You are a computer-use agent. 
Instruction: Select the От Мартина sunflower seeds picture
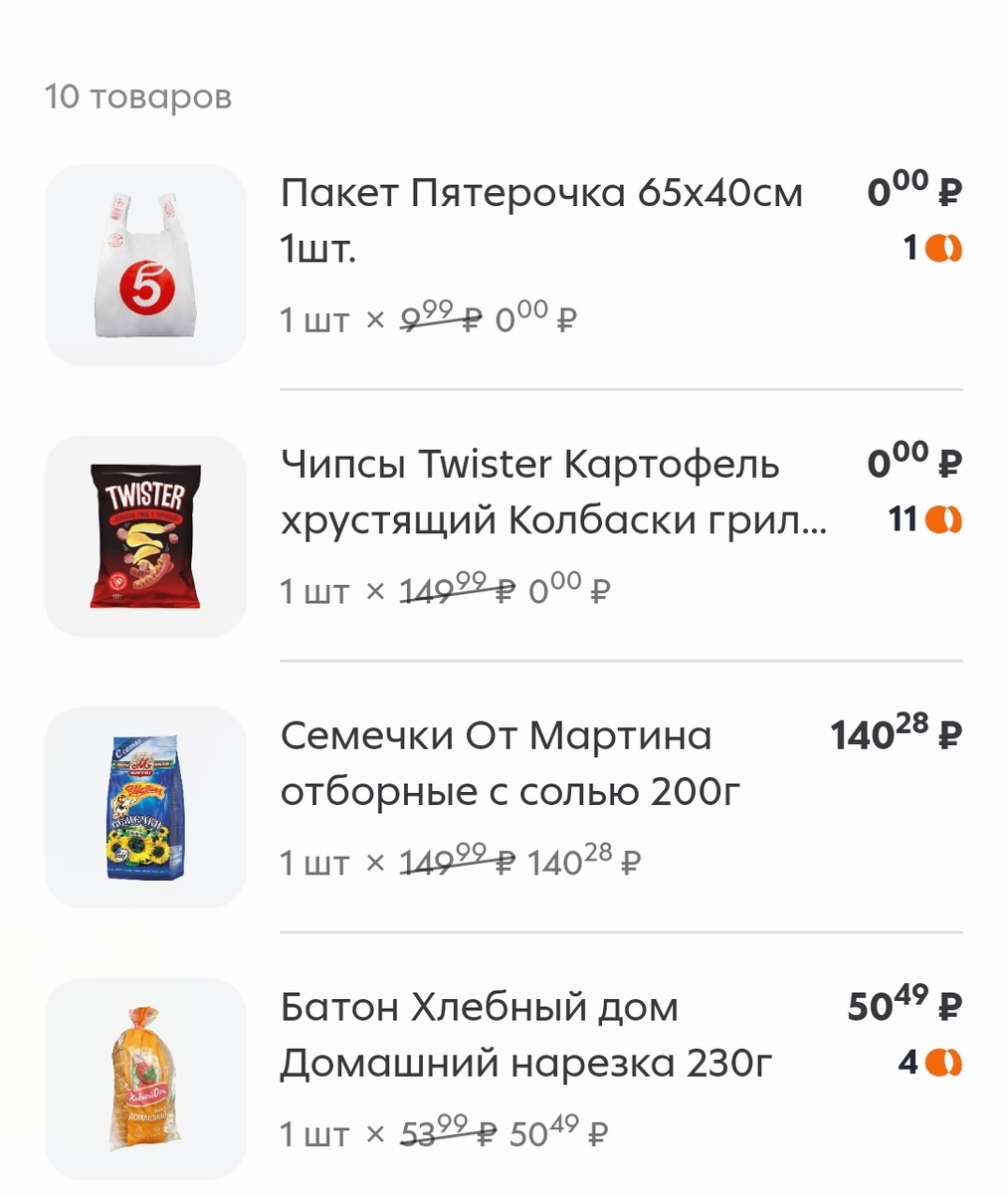click(144, 808)
